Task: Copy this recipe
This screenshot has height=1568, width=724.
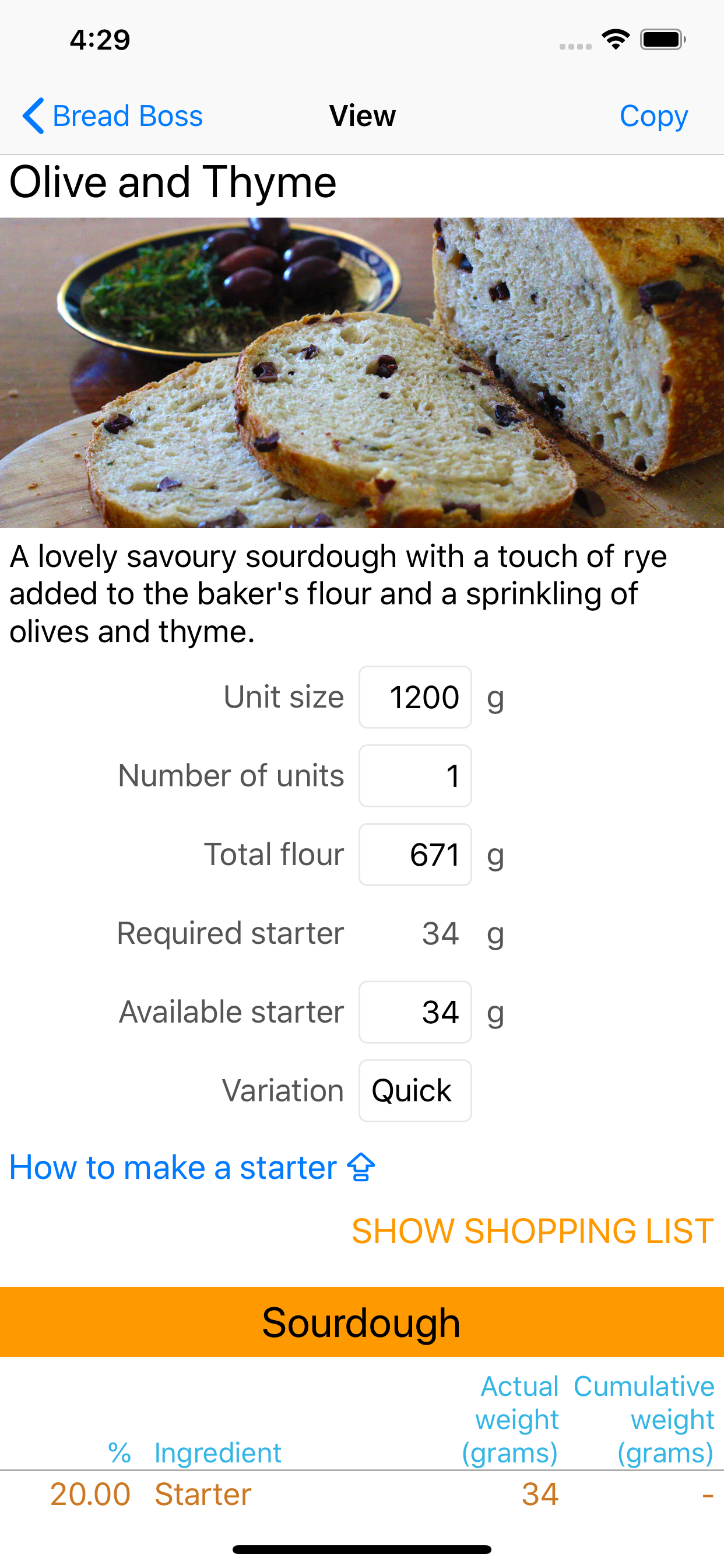Action: (653, 116)
